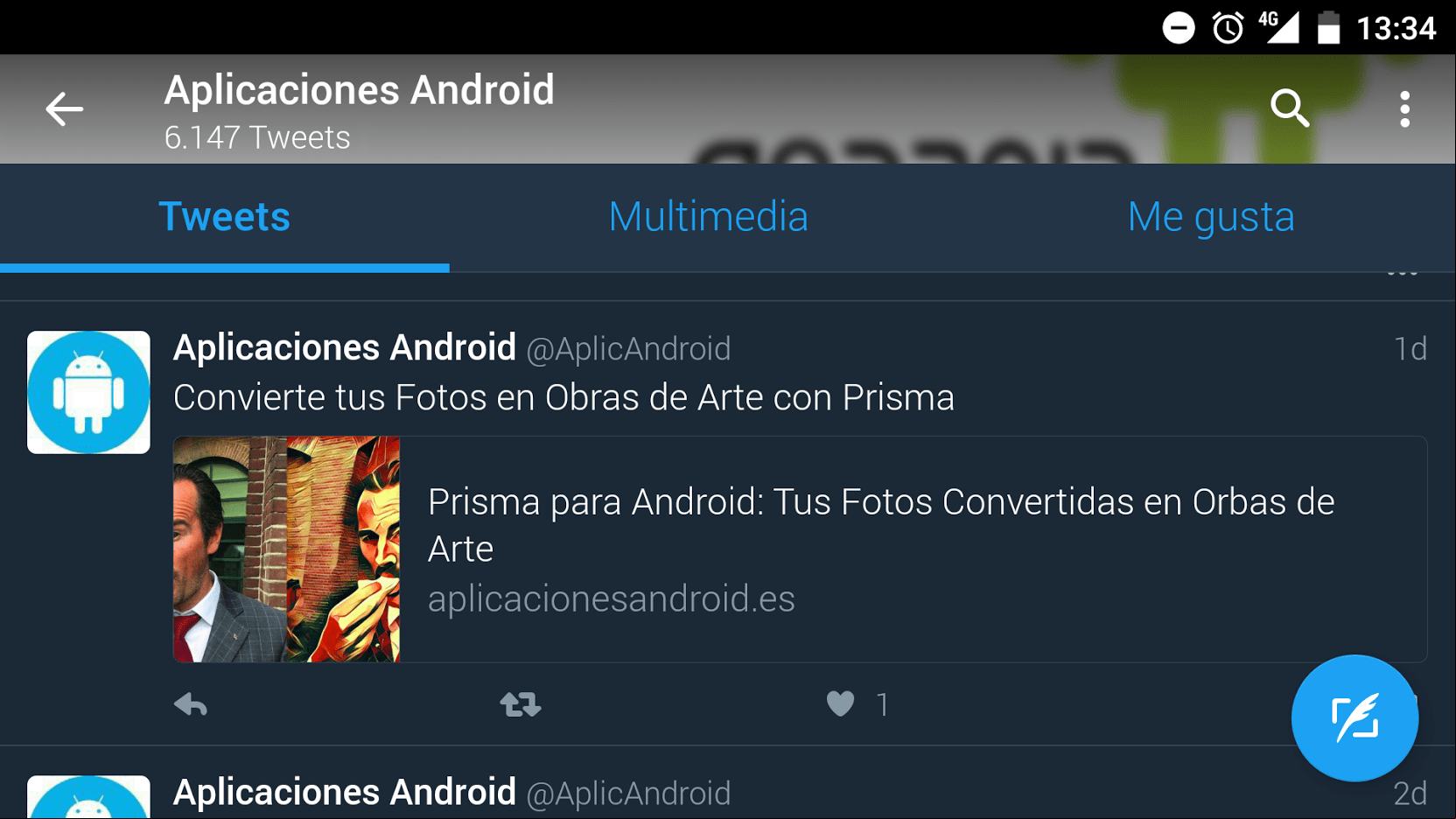
Task: Retweet the Prisma tweet
Action: click(521, 704)
